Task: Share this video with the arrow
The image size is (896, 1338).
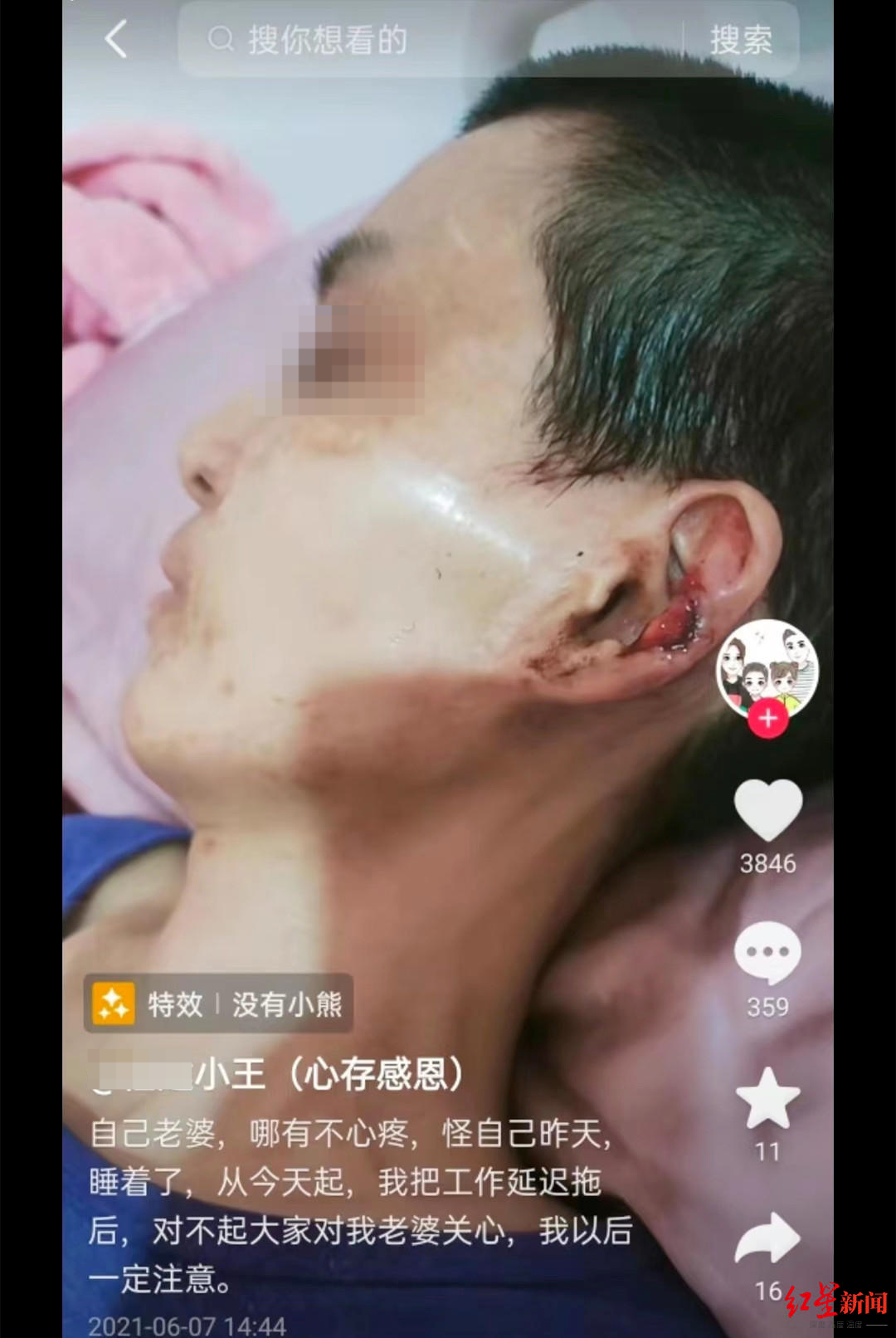Action: 767,1240
